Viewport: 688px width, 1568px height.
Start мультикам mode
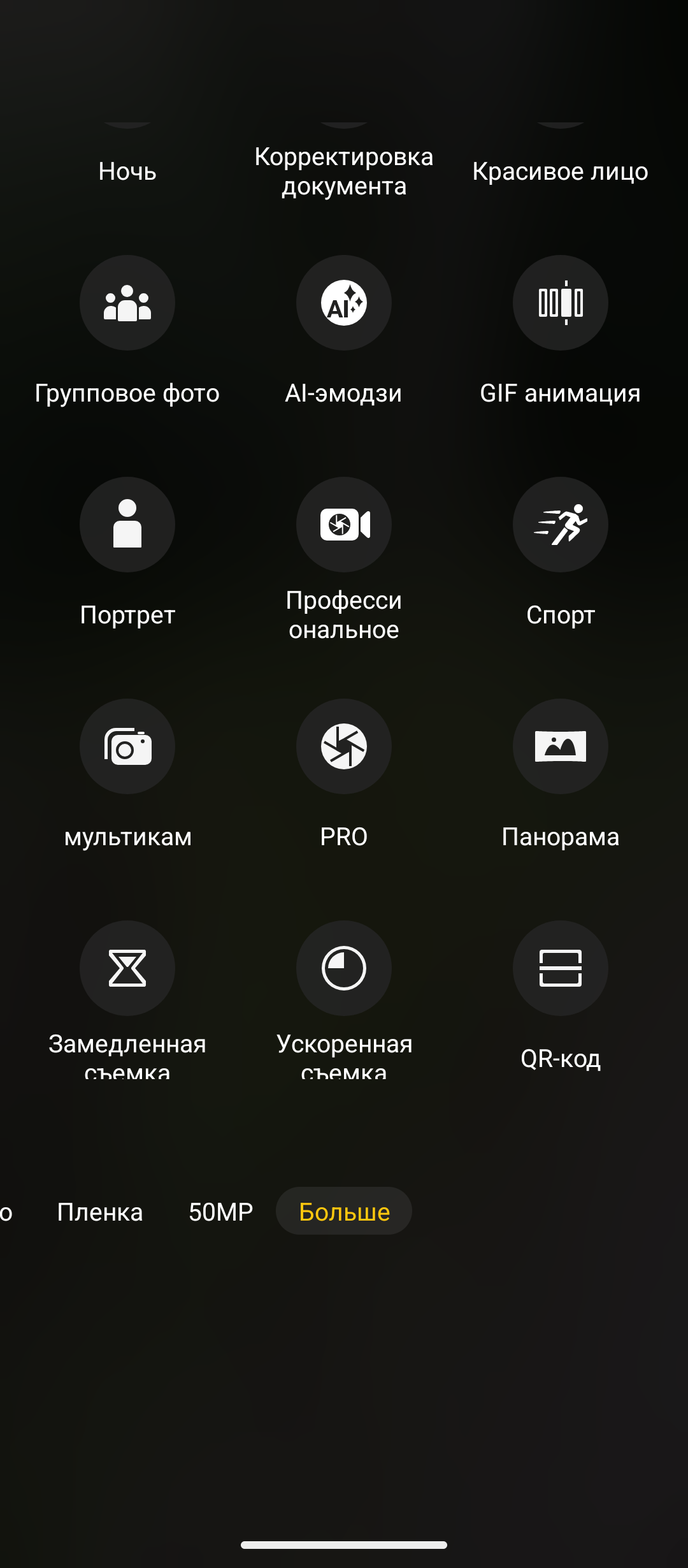pyautogui.click(x=127, y=746)
